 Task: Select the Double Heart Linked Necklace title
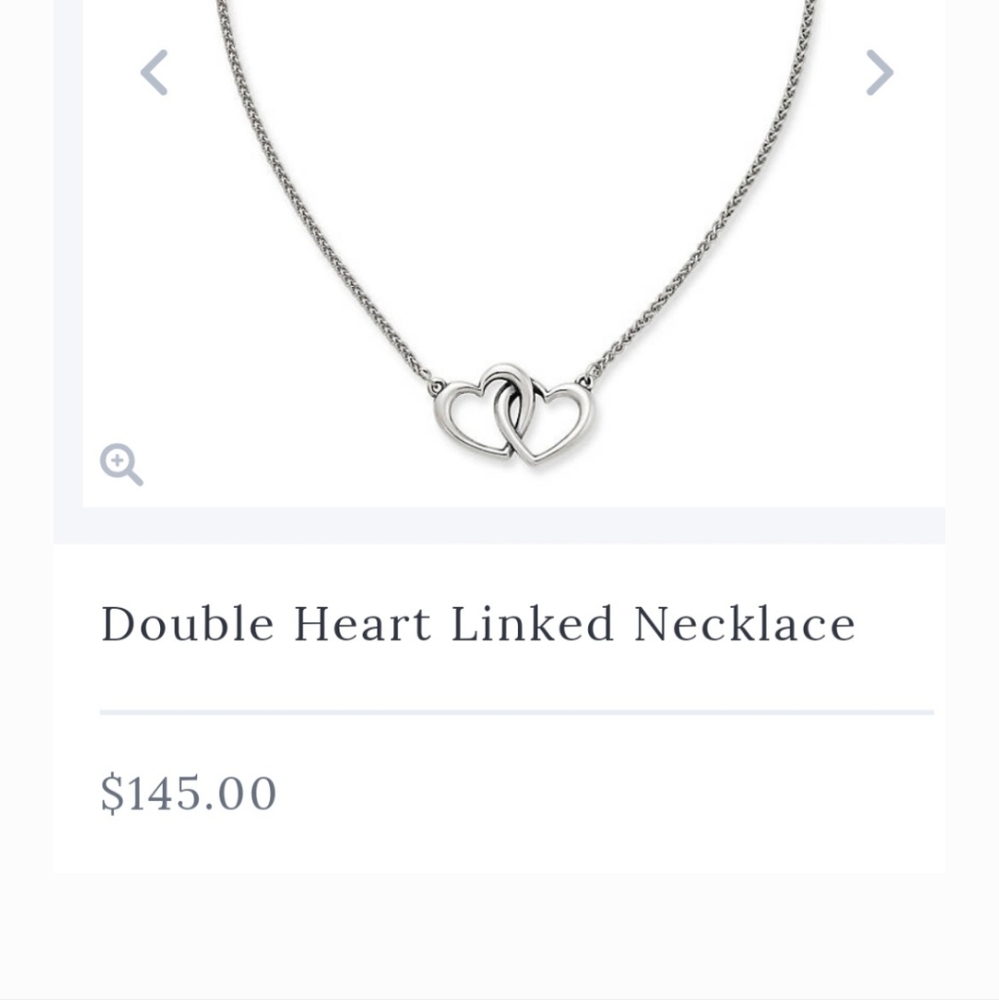tap(477, 622)
